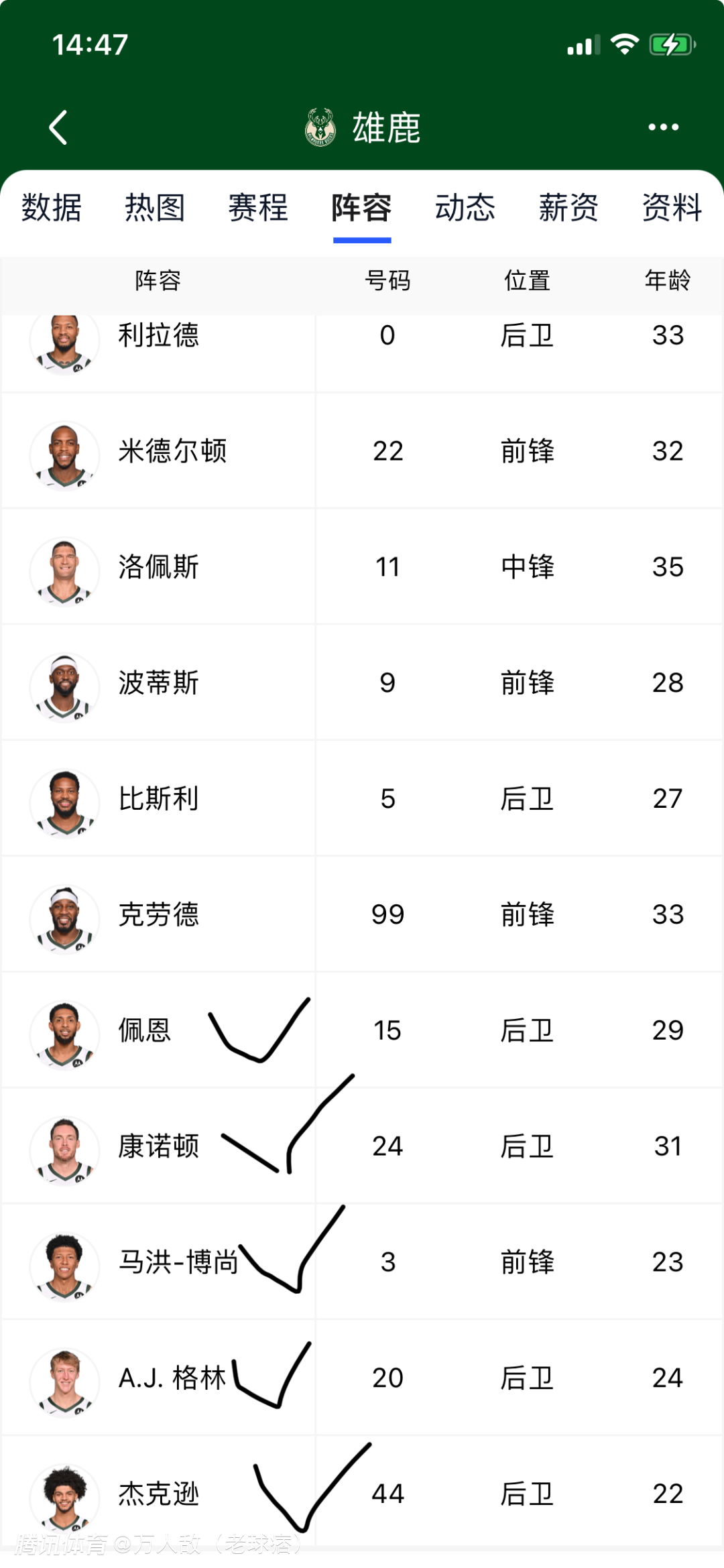
Task: Open the three-dot overflow menu
Action: coord(663,127)
